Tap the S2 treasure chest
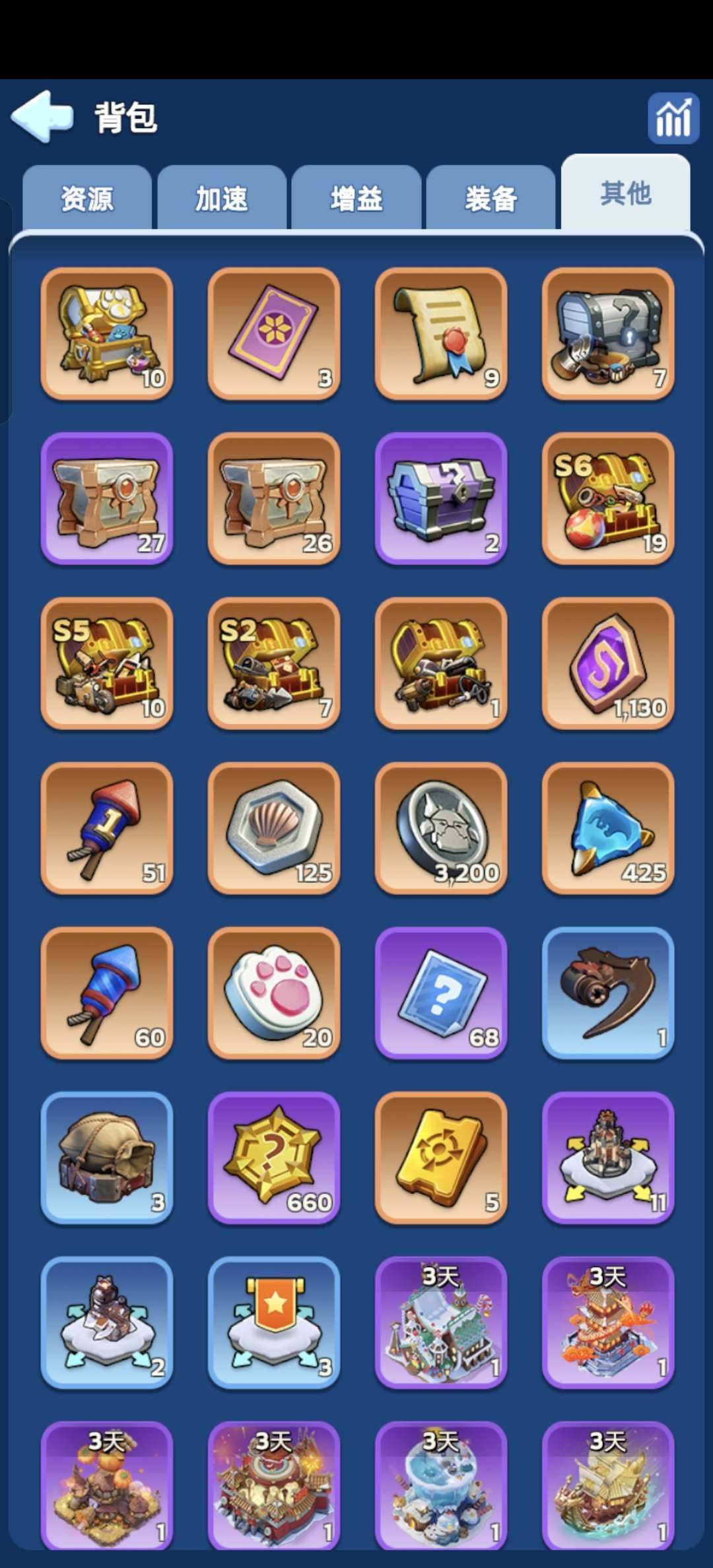 [x=274, y=663]
